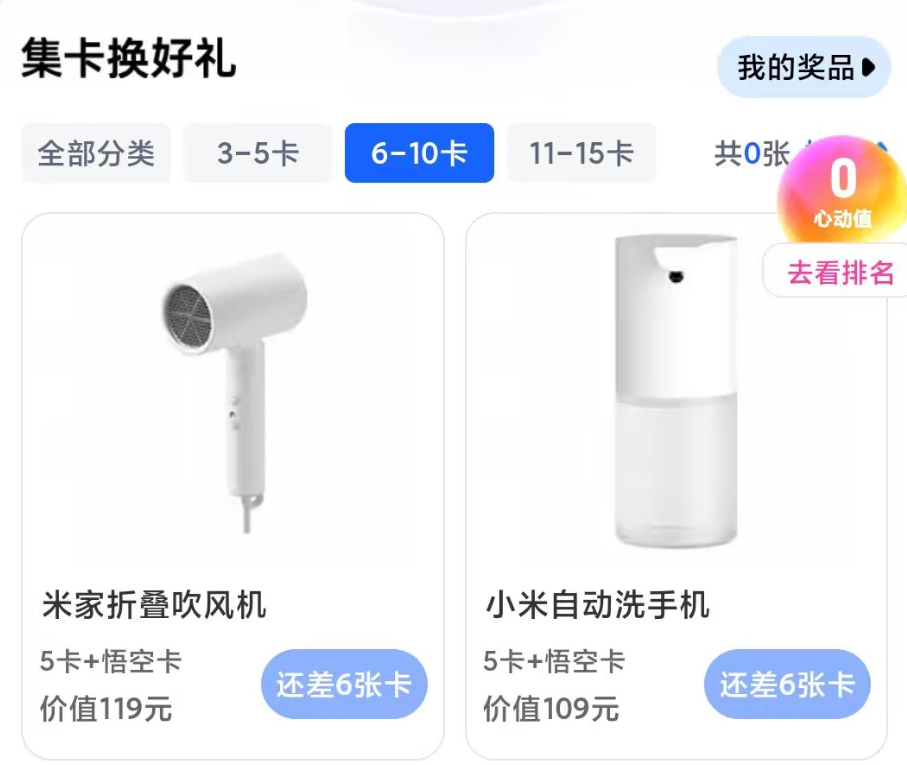Viewport: 907px width, 765px height.
Task: Open the 米家折叠吹风机 product card
Action: pyautogui.click(x=232, y=420)
